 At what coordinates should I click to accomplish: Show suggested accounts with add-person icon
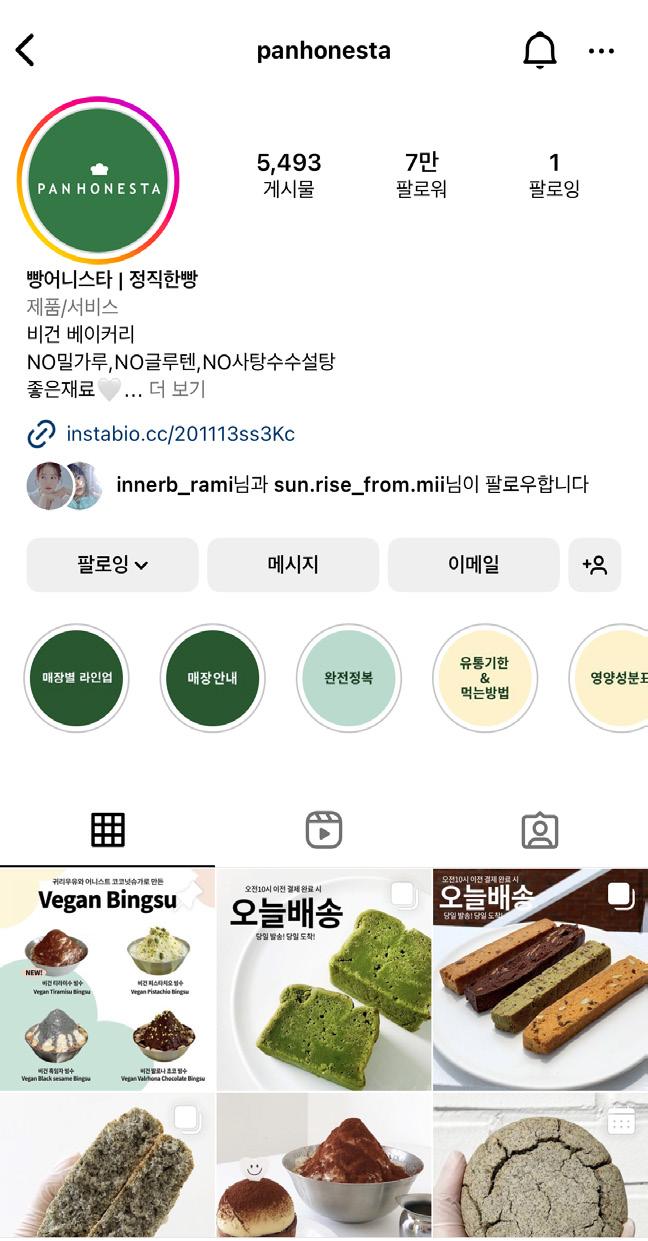pyautogui.click(x=595, y=565)
